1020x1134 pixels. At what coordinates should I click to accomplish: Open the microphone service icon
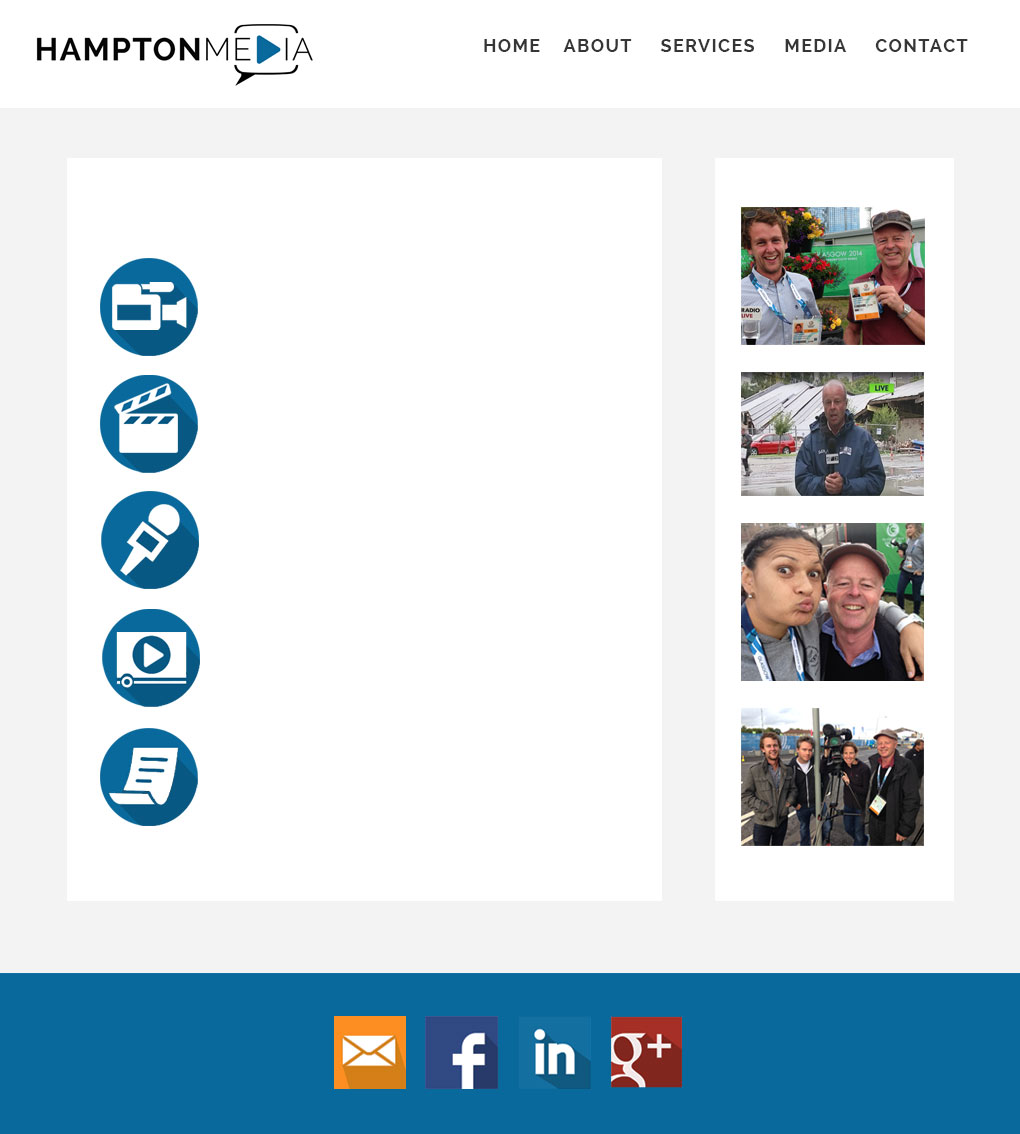[150, 540]
